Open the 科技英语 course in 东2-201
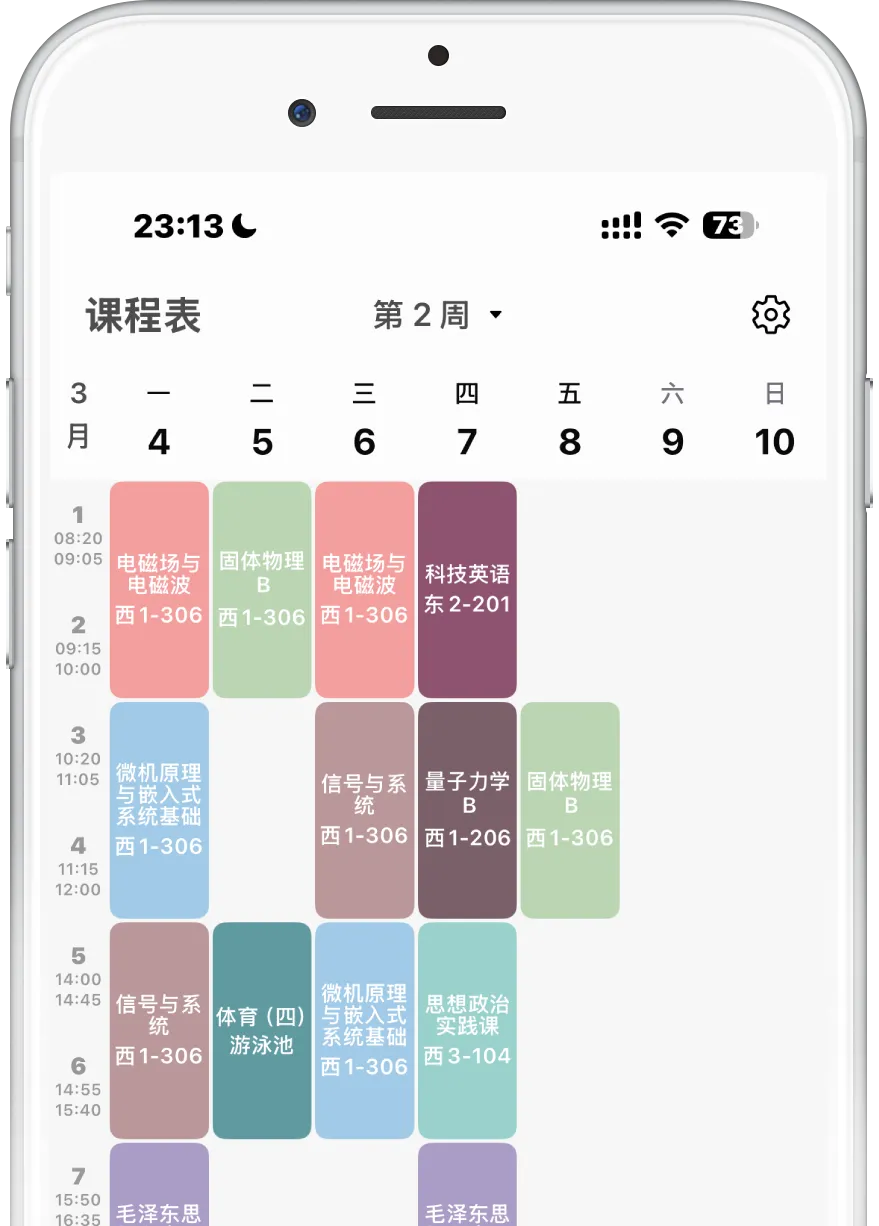Screen dimensions: 879x1226 pyautogui.click(x=467, y=590)
